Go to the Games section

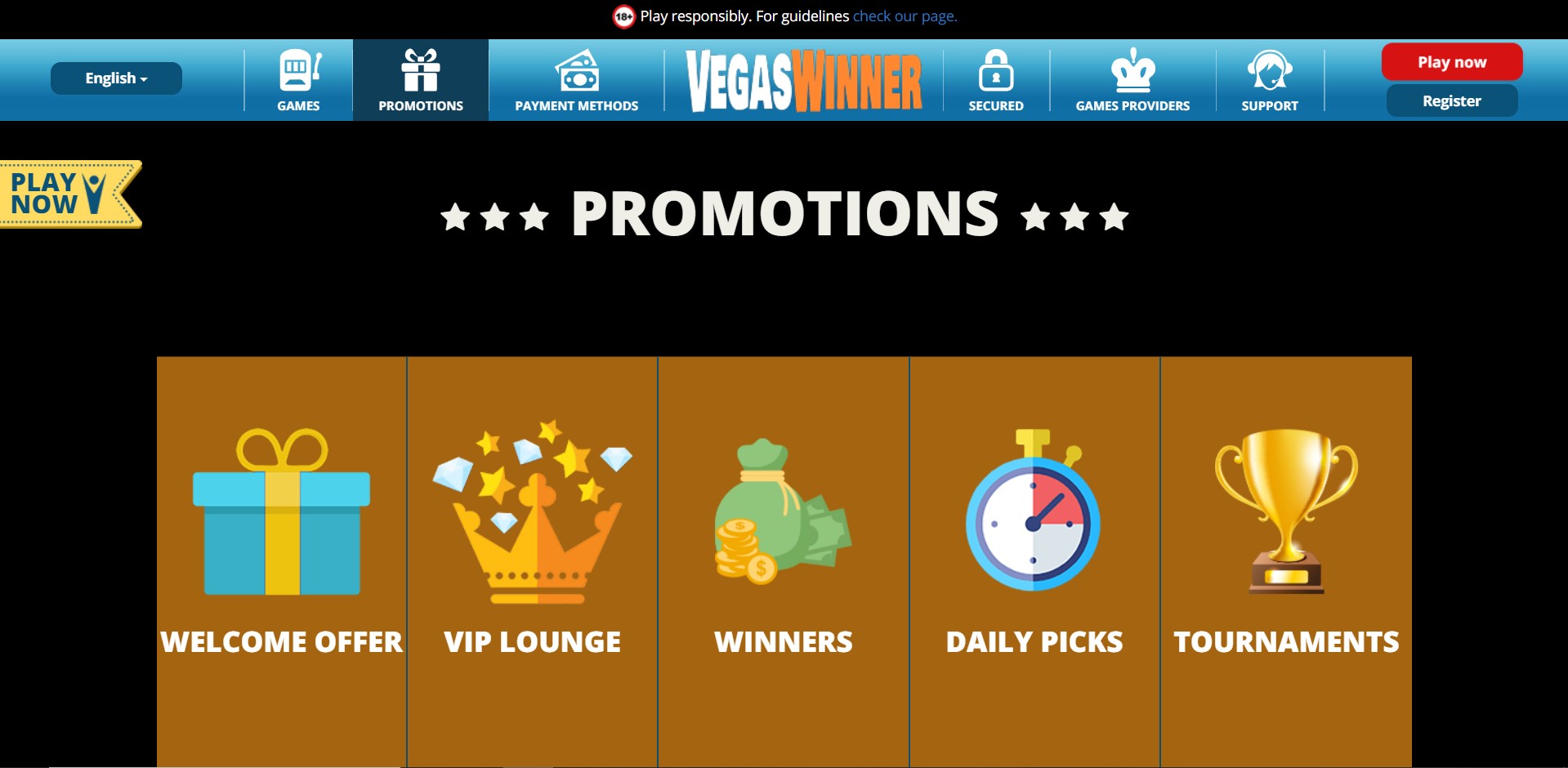point(298,81)
